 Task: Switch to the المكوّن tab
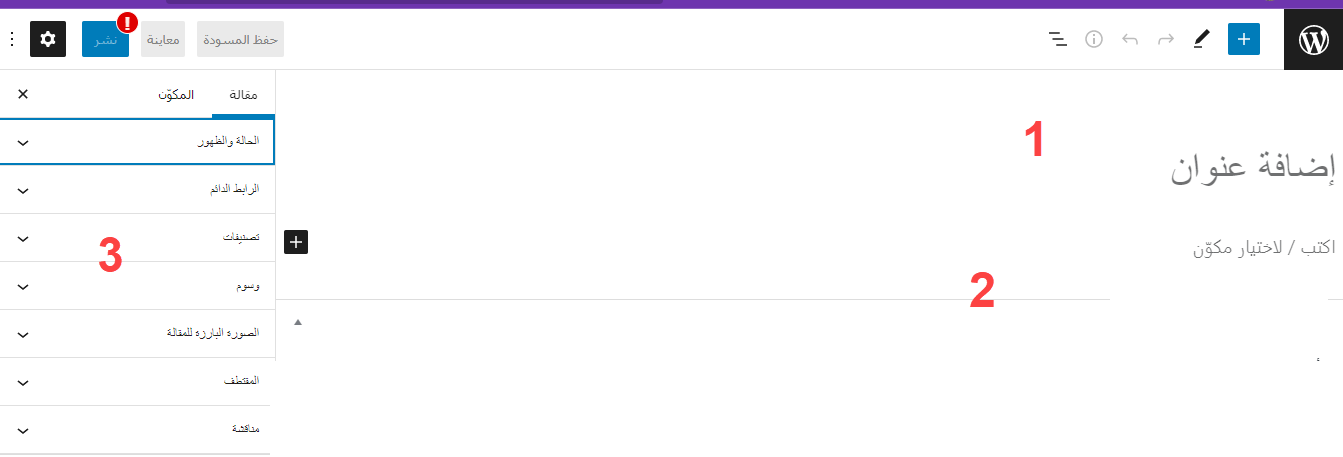(x=176, y=95)
